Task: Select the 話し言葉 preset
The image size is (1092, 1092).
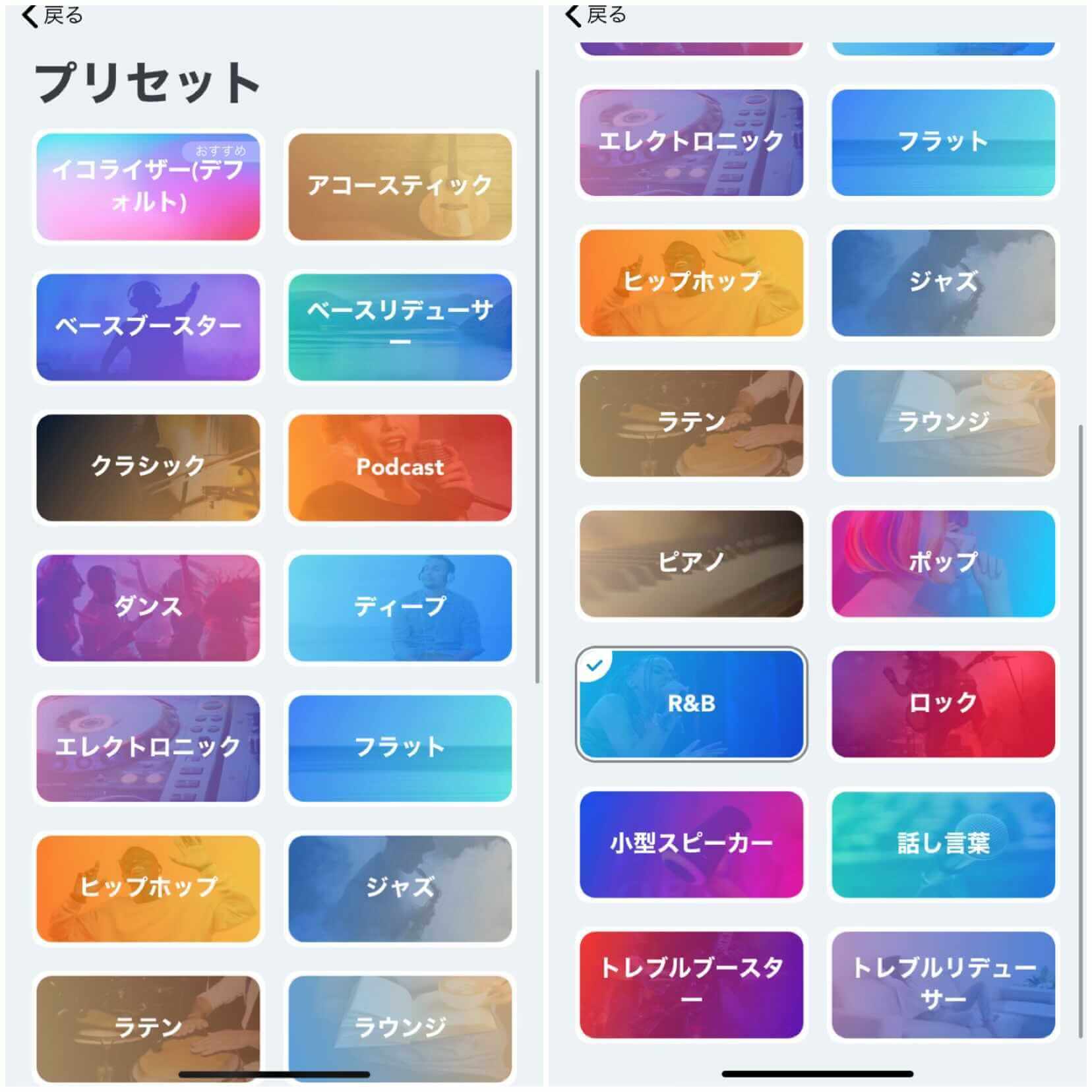Action: coord(943,844)
